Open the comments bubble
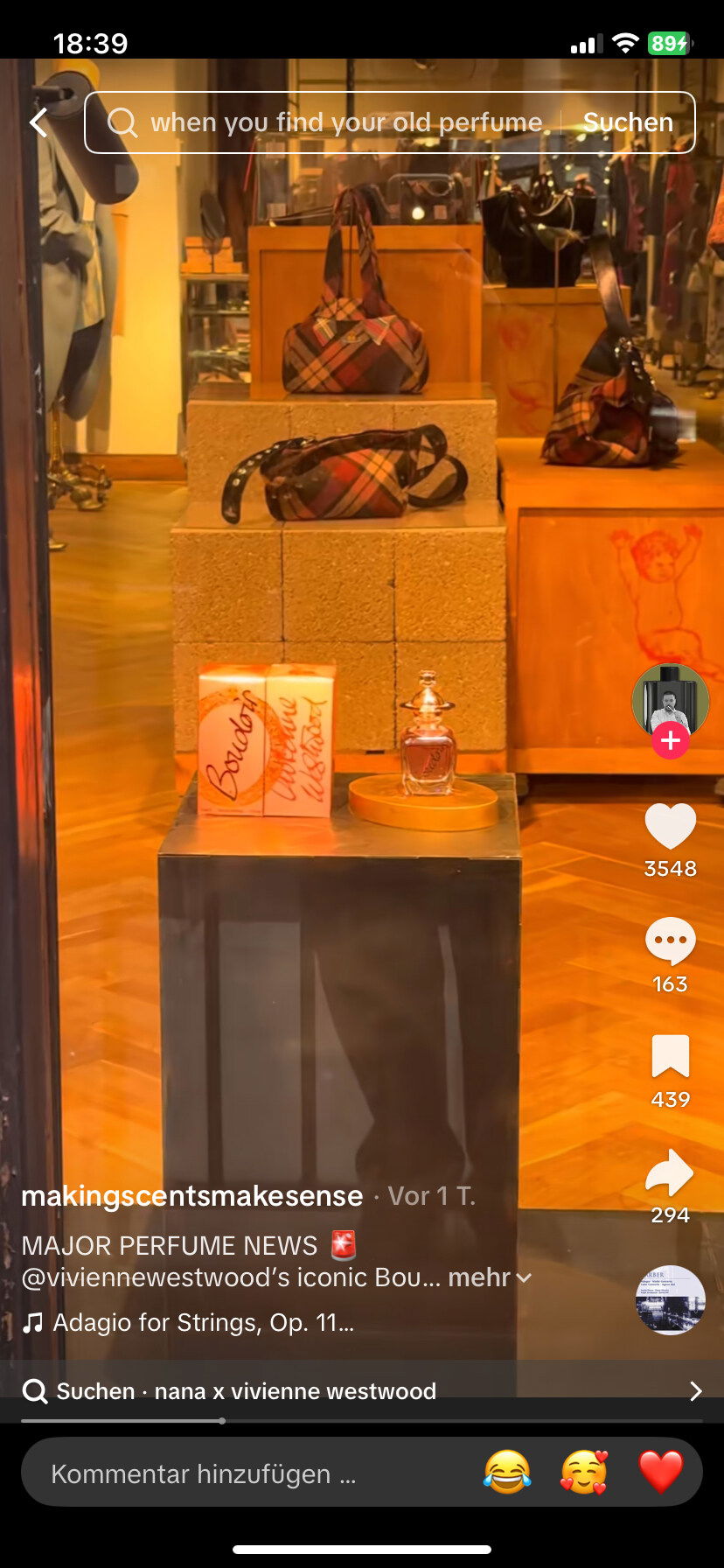The image size is (724, 1568). 671,941
